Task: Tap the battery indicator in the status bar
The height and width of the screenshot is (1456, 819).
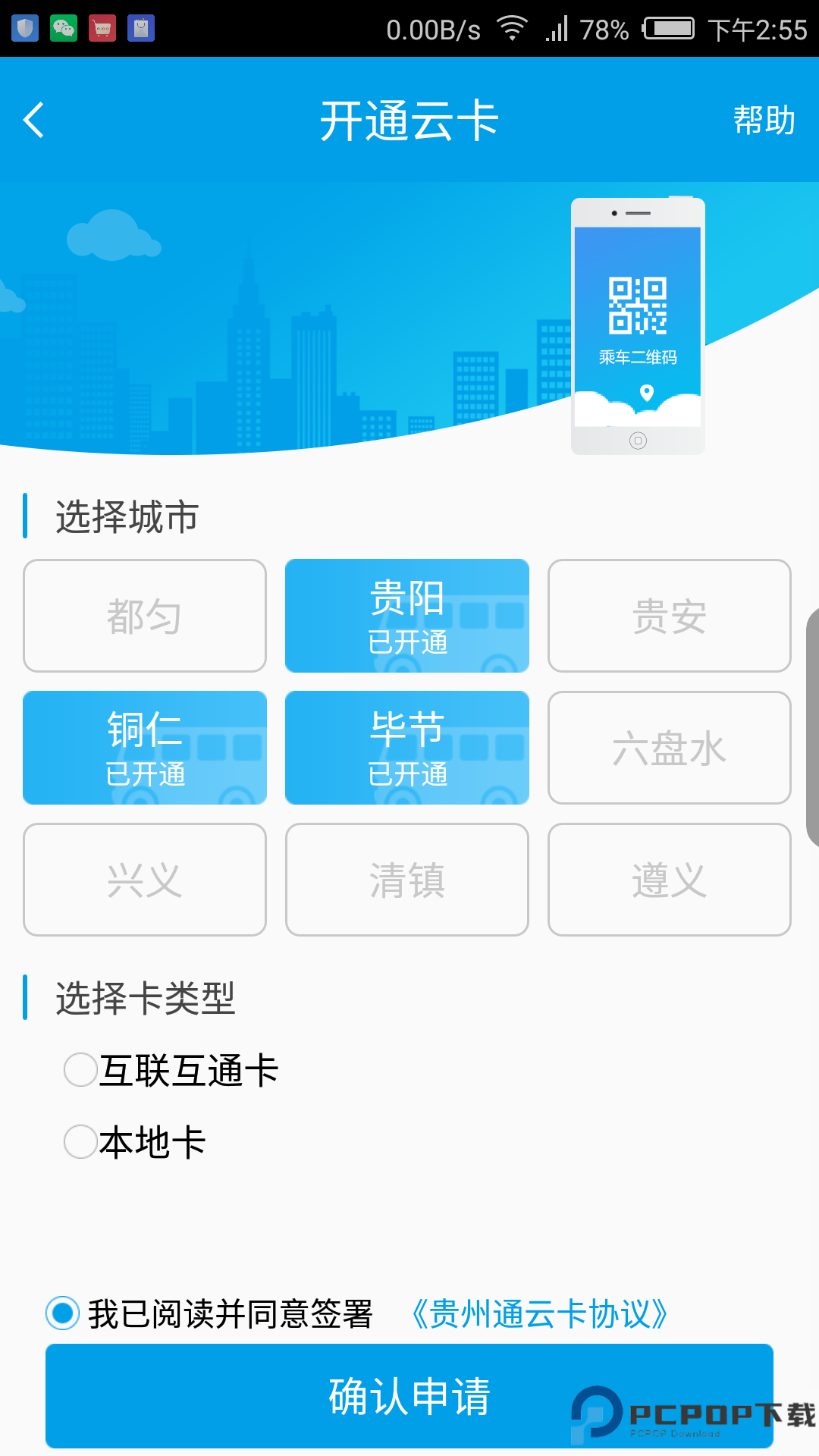Action: pos(670,29)
